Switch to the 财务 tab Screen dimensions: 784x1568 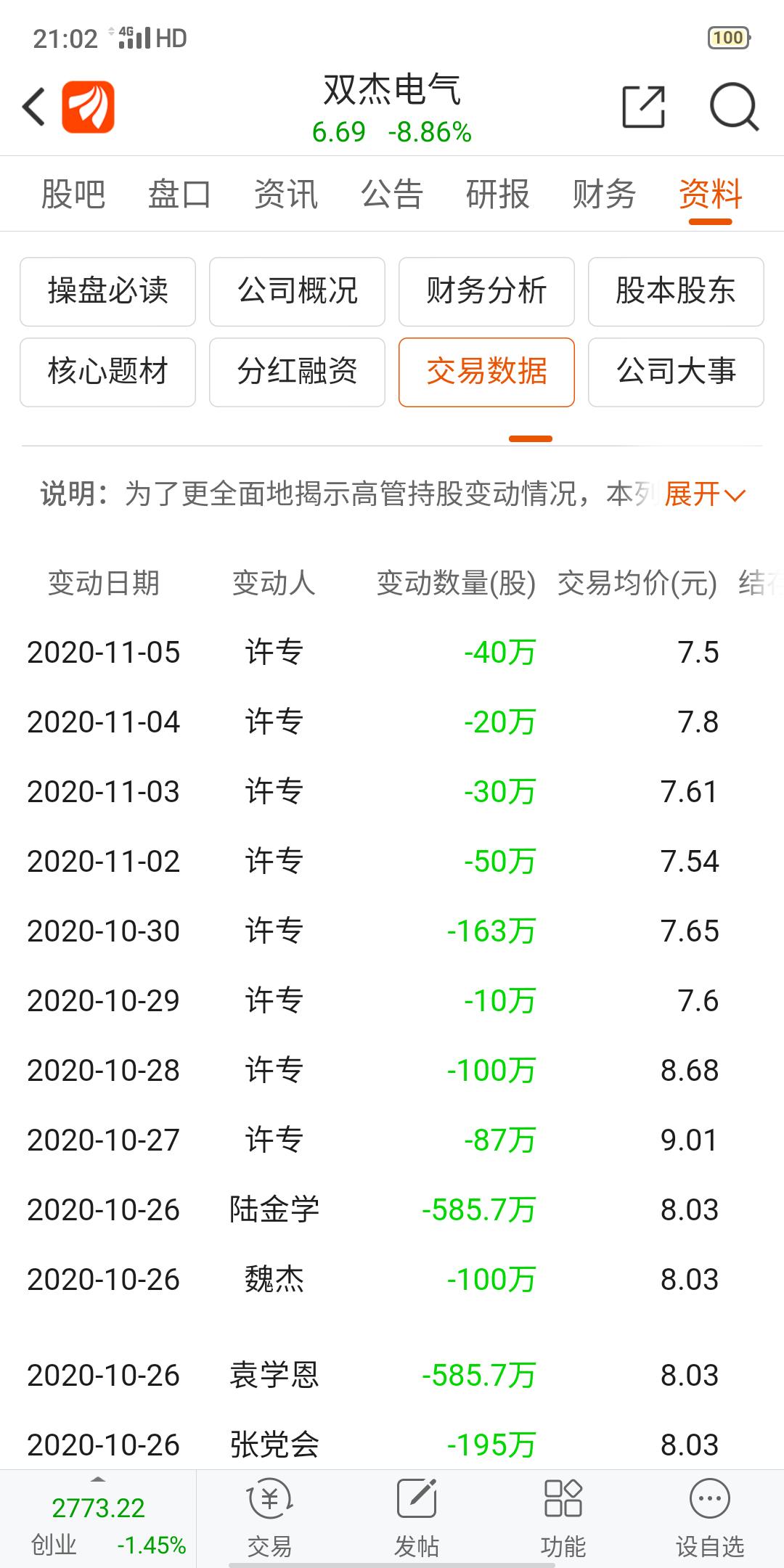tap(604, 195)
